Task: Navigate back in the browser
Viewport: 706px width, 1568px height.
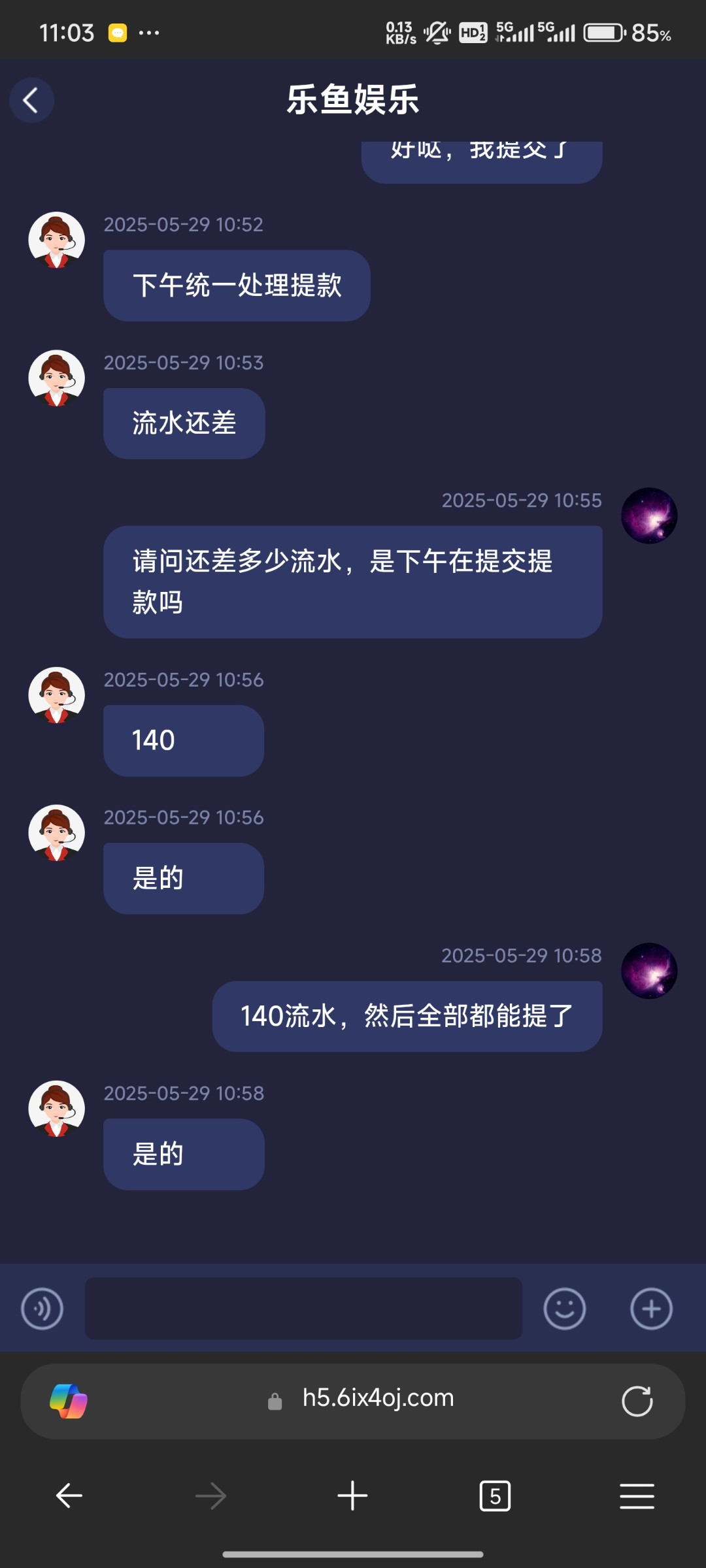Action: pos(69,1495)
